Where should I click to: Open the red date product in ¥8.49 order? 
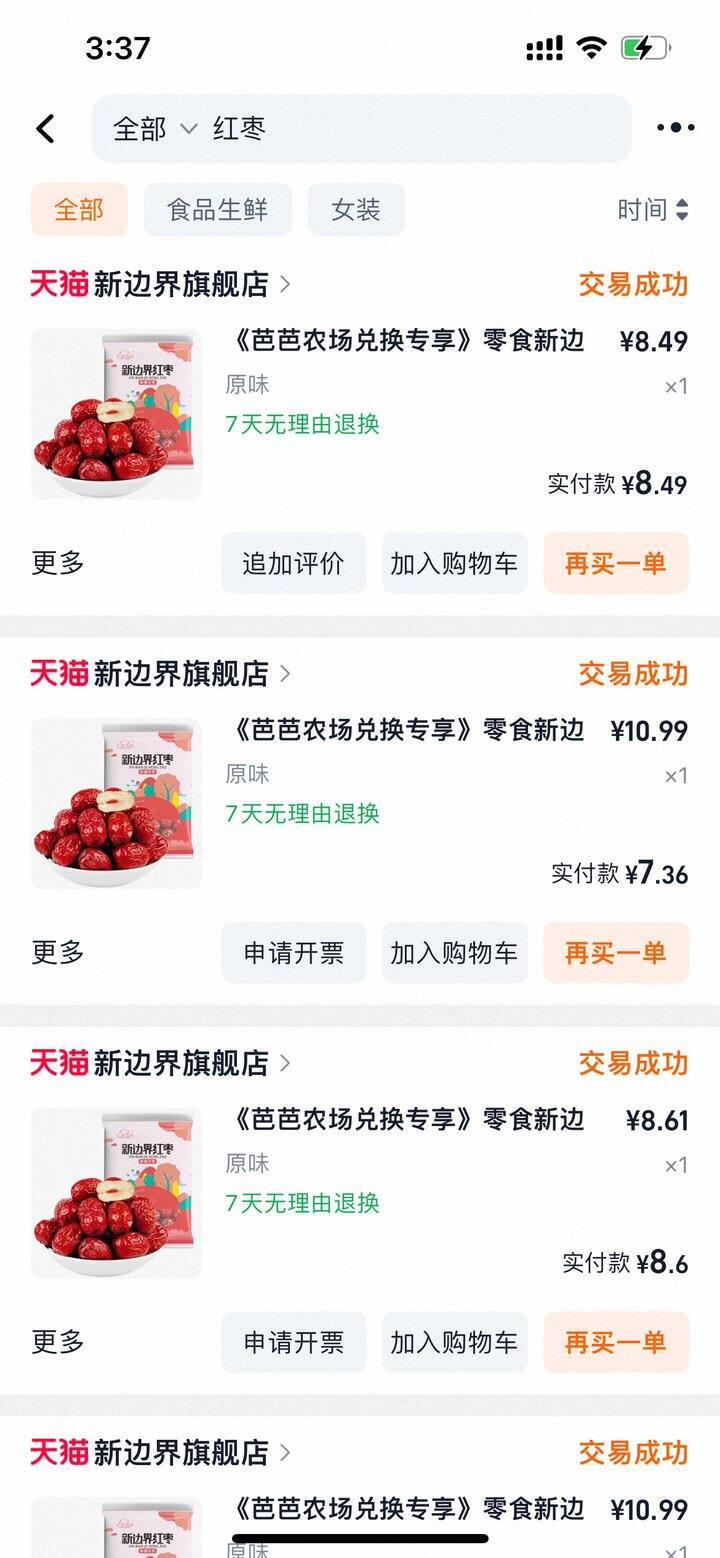116,414
